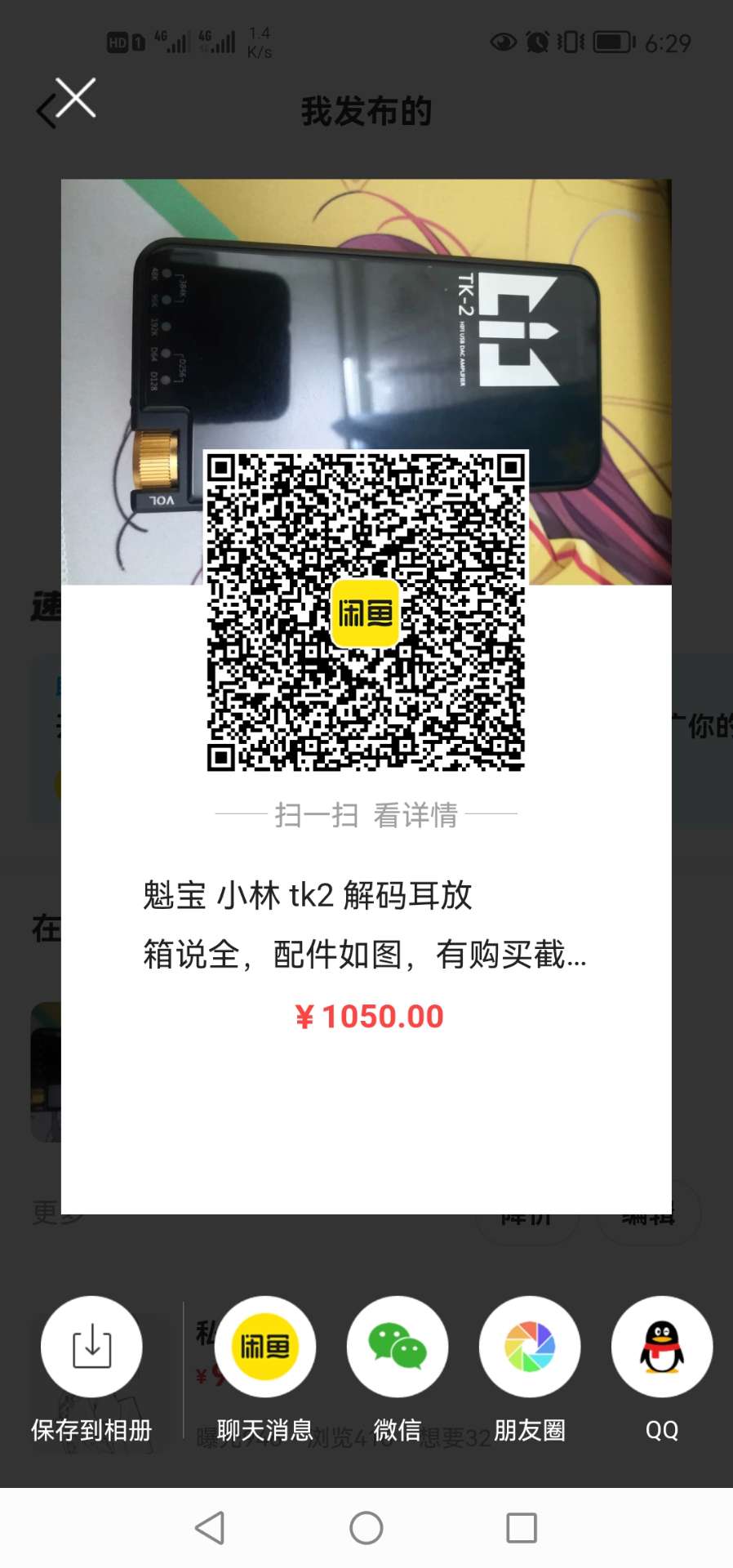Go to the system home screen
Screen dimensions: 733x1568
pos(366,1527)
